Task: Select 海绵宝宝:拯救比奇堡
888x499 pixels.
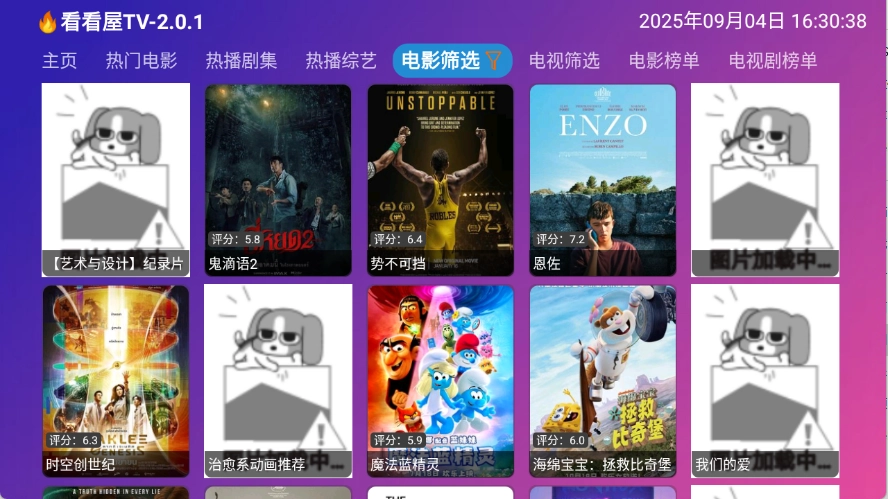Action: tap(603, 381)
